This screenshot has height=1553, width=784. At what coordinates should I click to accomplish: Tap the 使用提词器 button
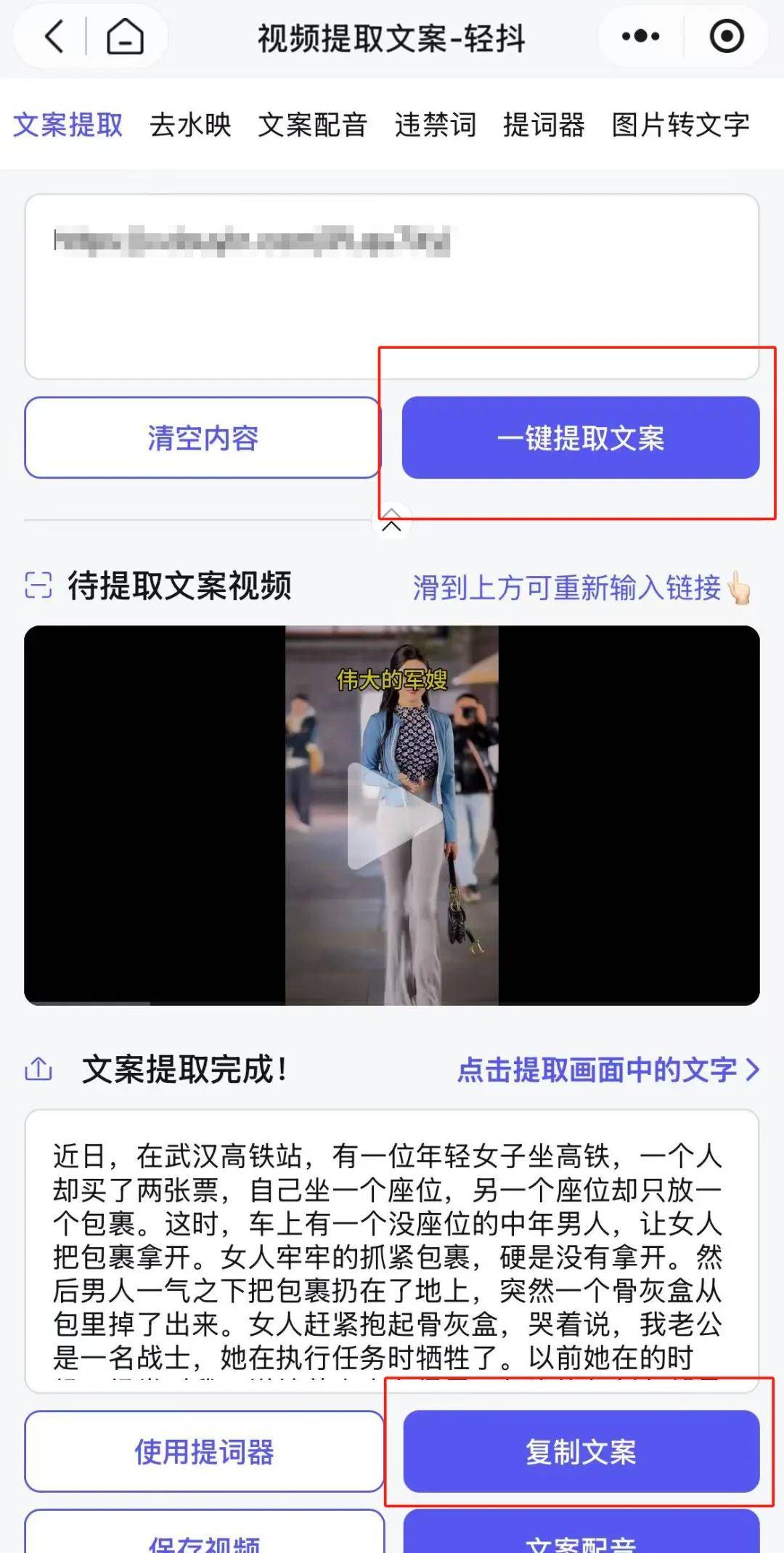204,1452
